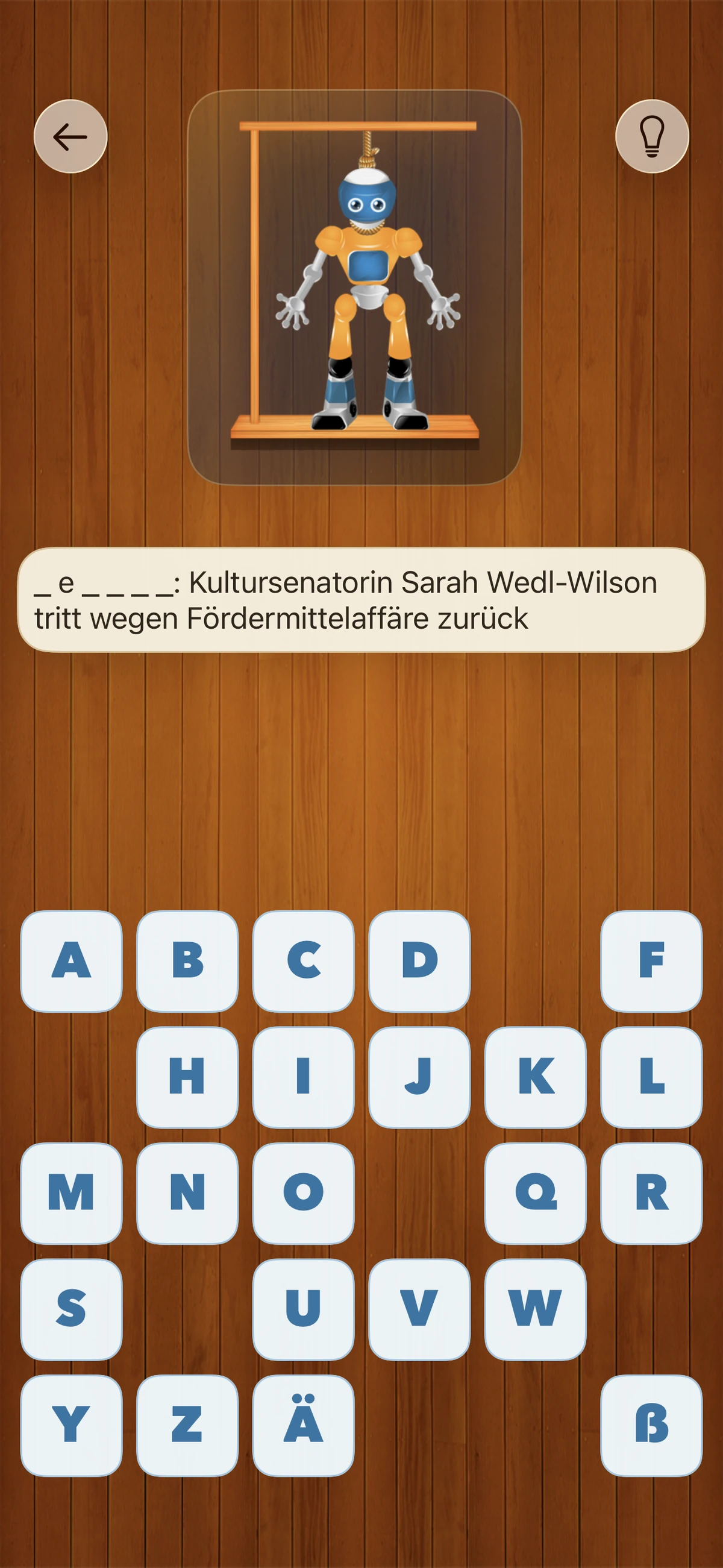This screenshot has width=723, height=1568.
Task: Go back using the arrow button
Action: click(x=70, y=136)
